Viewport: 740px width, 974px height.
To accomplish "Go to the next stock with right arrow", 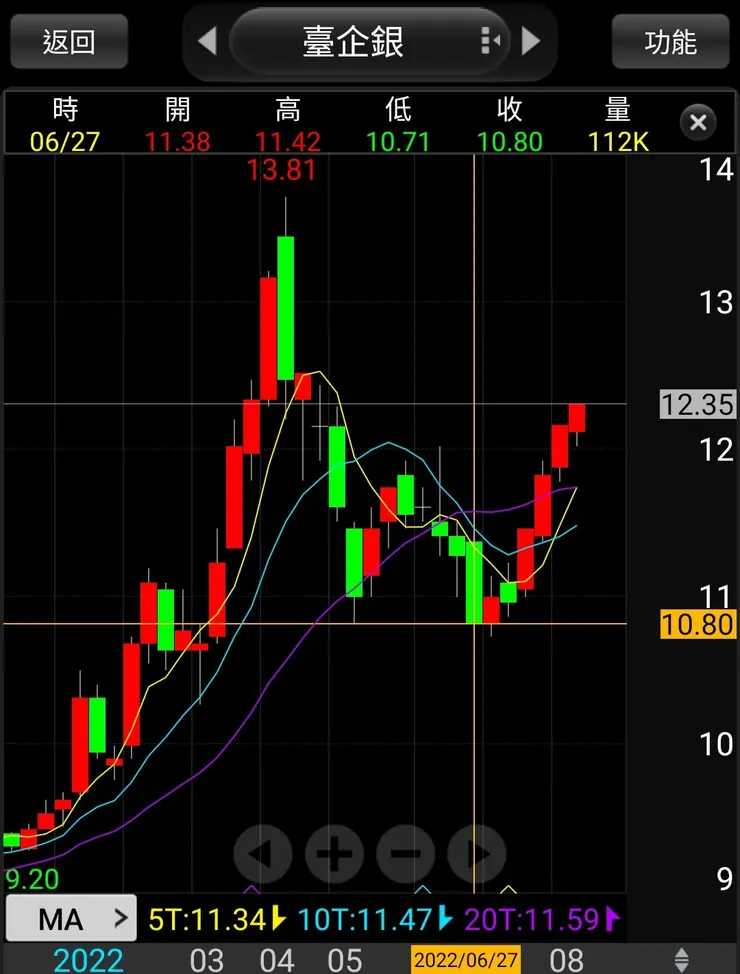I will tap(532, 42).
